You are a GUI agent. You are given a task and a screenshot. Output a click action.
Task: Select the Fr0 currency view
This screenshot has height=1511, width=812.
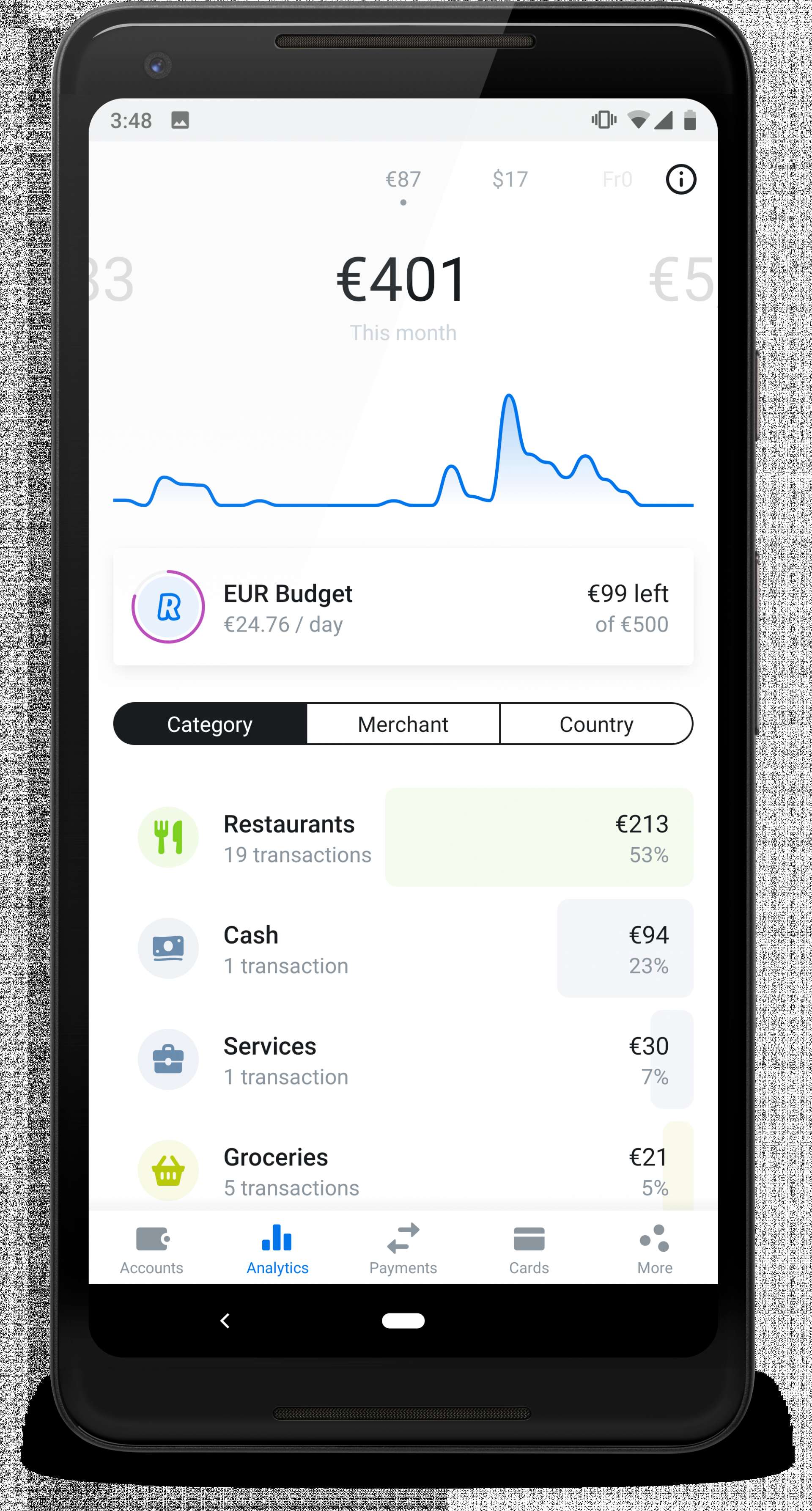point(617,179)
